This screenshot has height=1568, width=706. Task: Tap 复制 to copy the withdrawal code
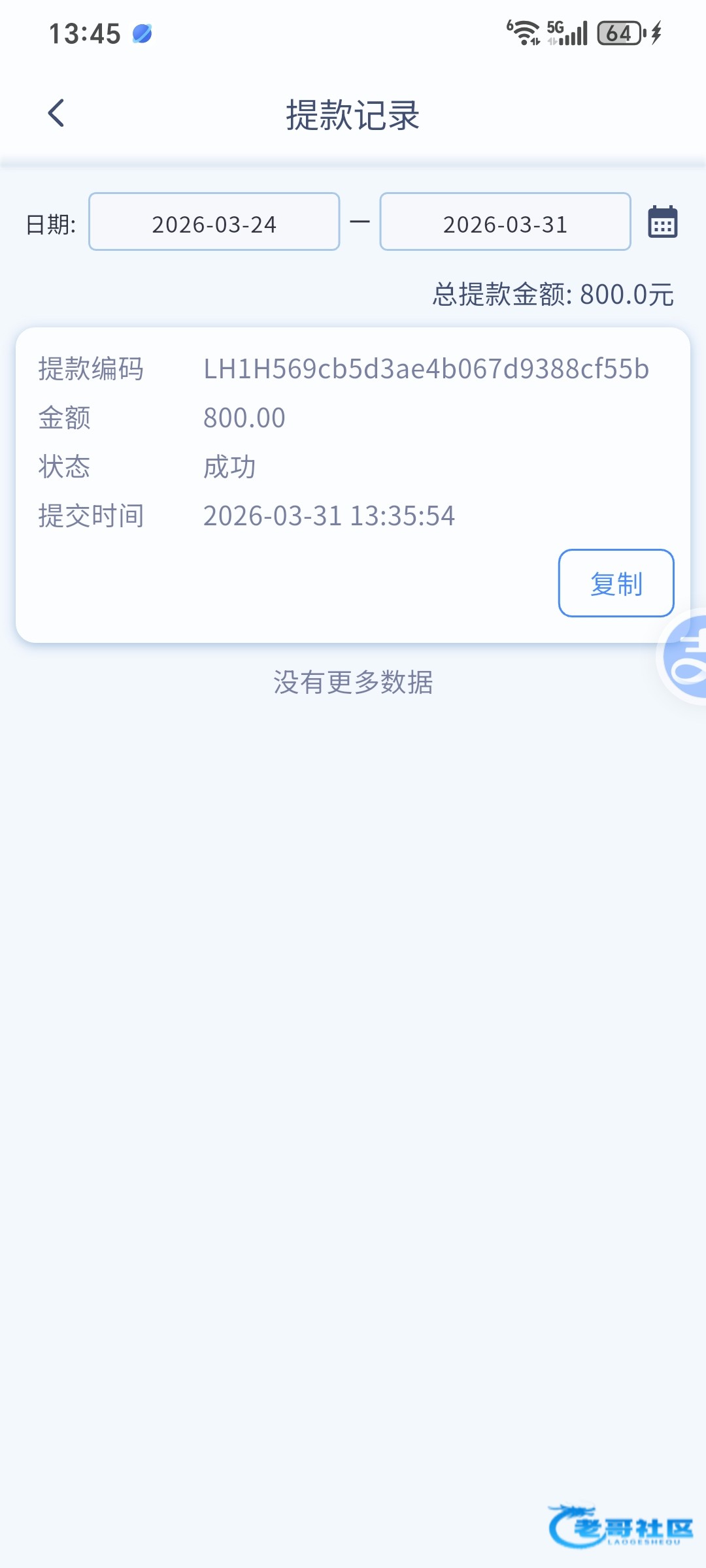click(615, 583)
